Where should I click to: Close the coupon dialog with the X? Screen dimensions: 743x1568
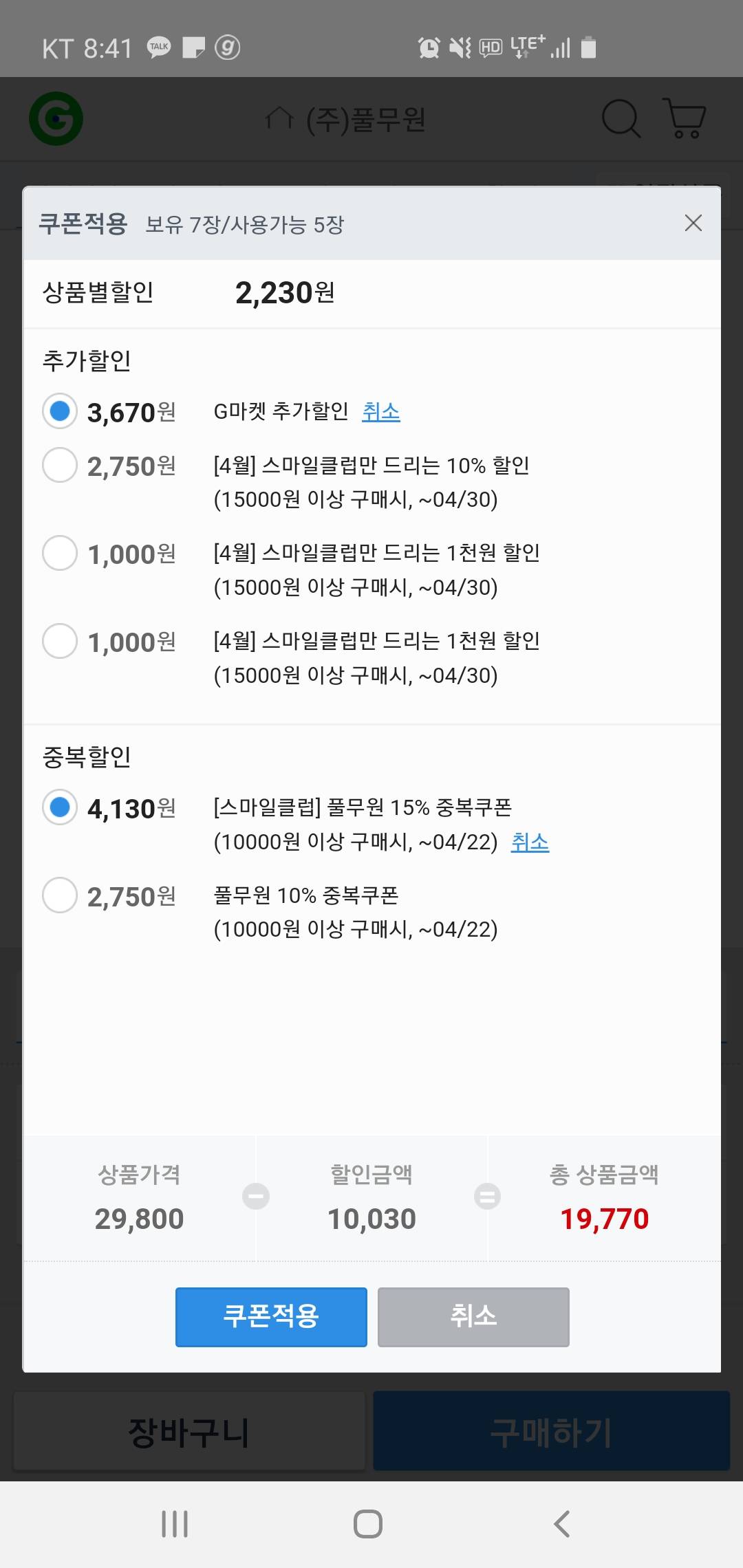(693, 223)
